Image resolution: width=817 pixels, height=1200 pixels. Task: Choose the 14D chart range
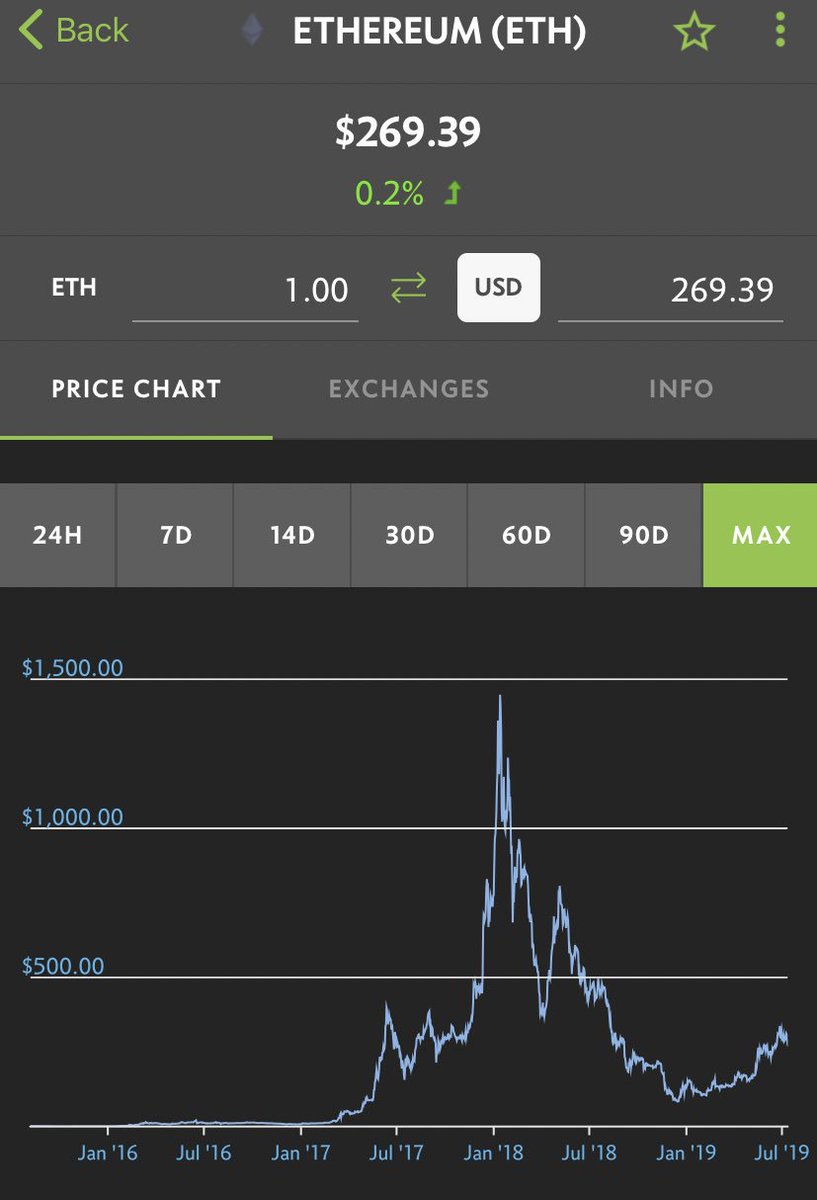(292, 535)
